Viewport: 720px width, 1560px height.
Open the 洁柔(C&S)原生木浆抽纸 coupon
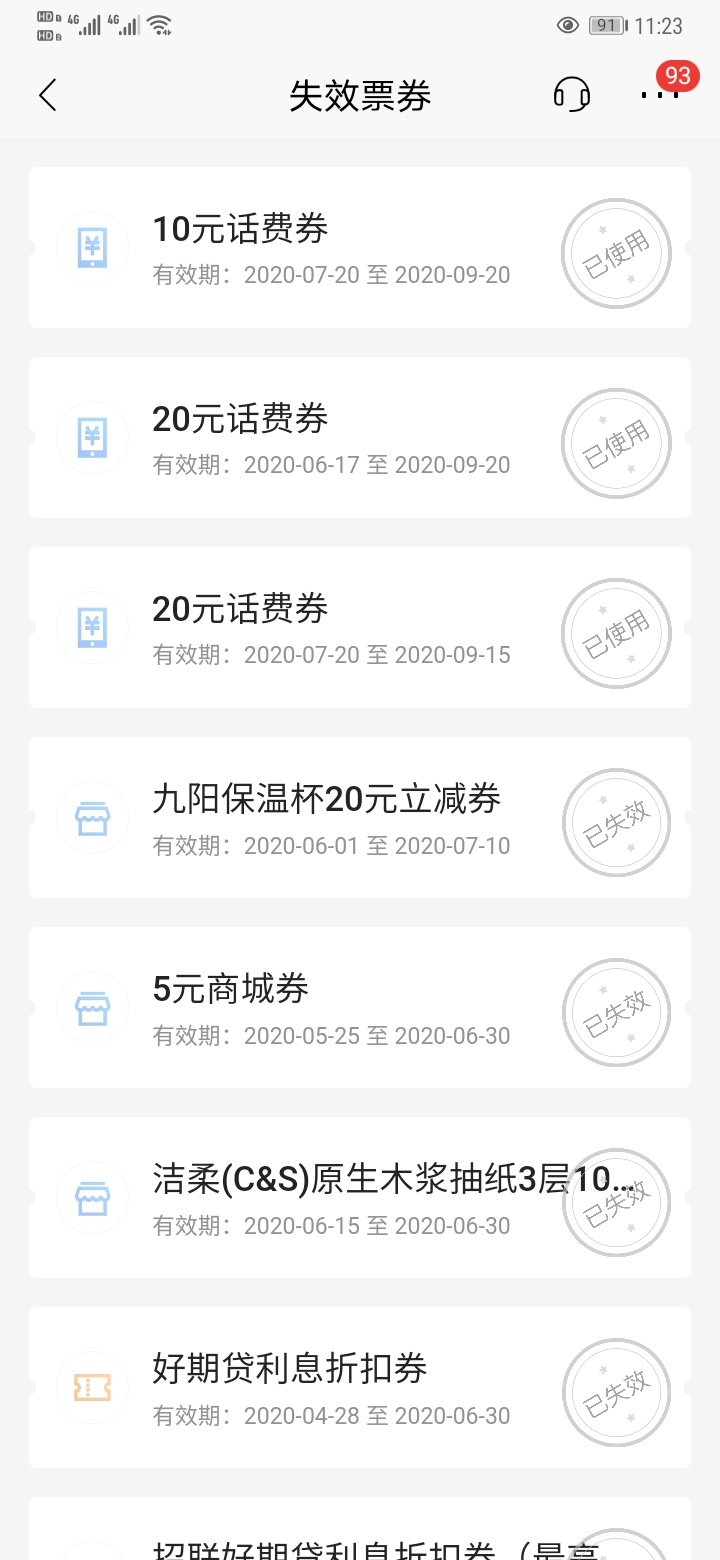[x=360, y=1197]
